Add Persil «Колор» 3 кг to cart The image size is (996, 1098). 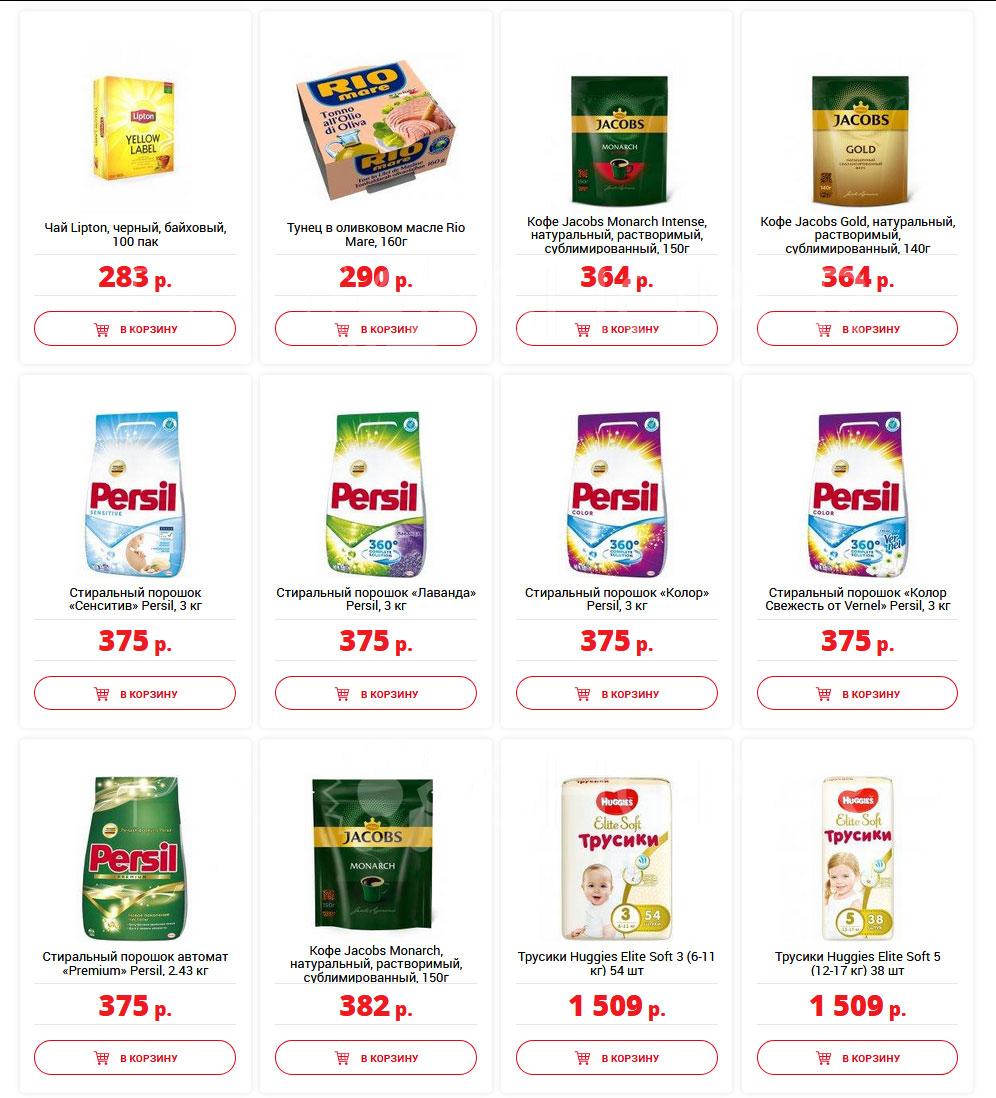pos(616,693)
